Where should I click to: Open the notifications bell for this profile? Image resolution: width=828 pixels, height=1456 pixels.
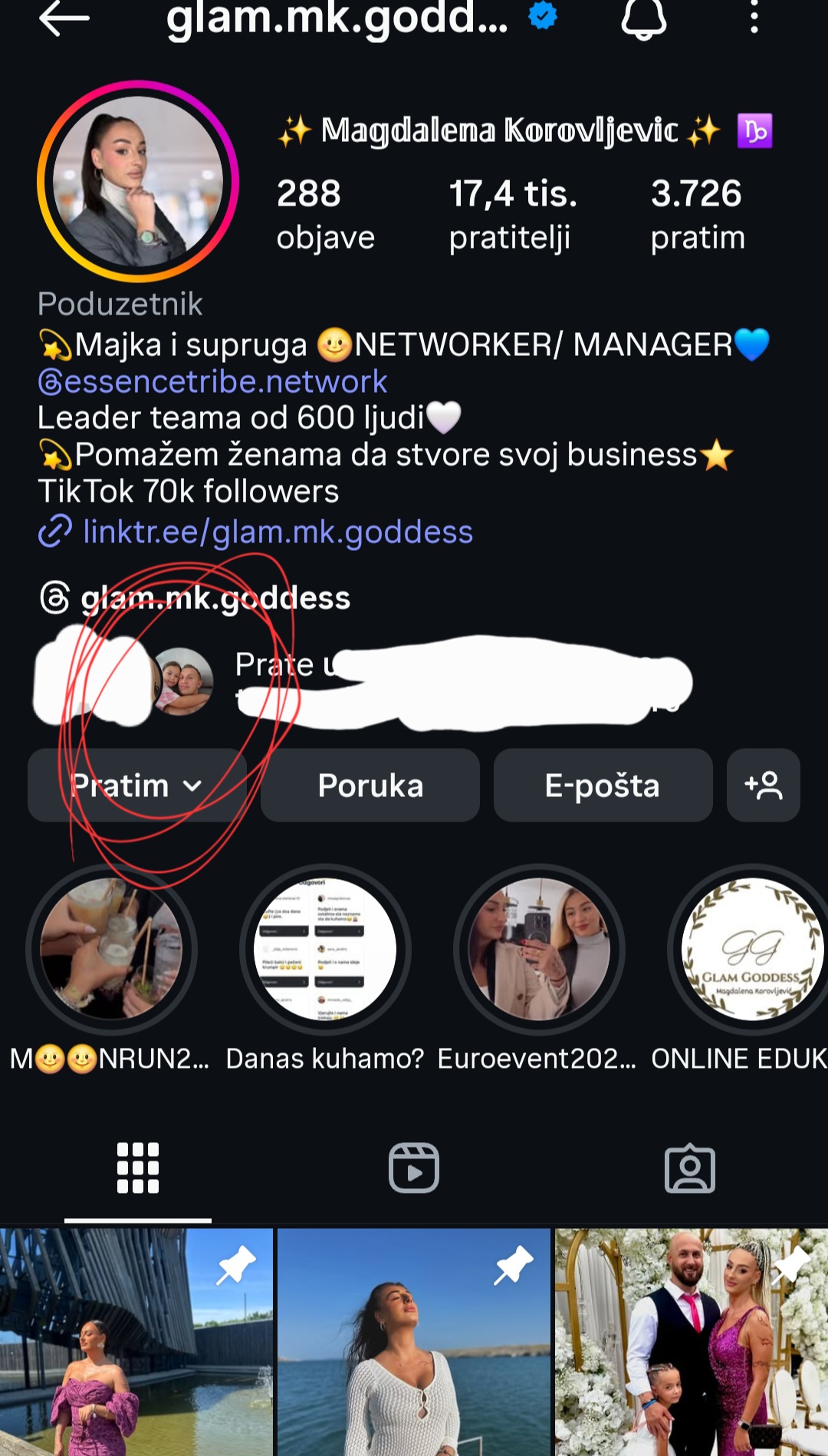tap(644, 18)
